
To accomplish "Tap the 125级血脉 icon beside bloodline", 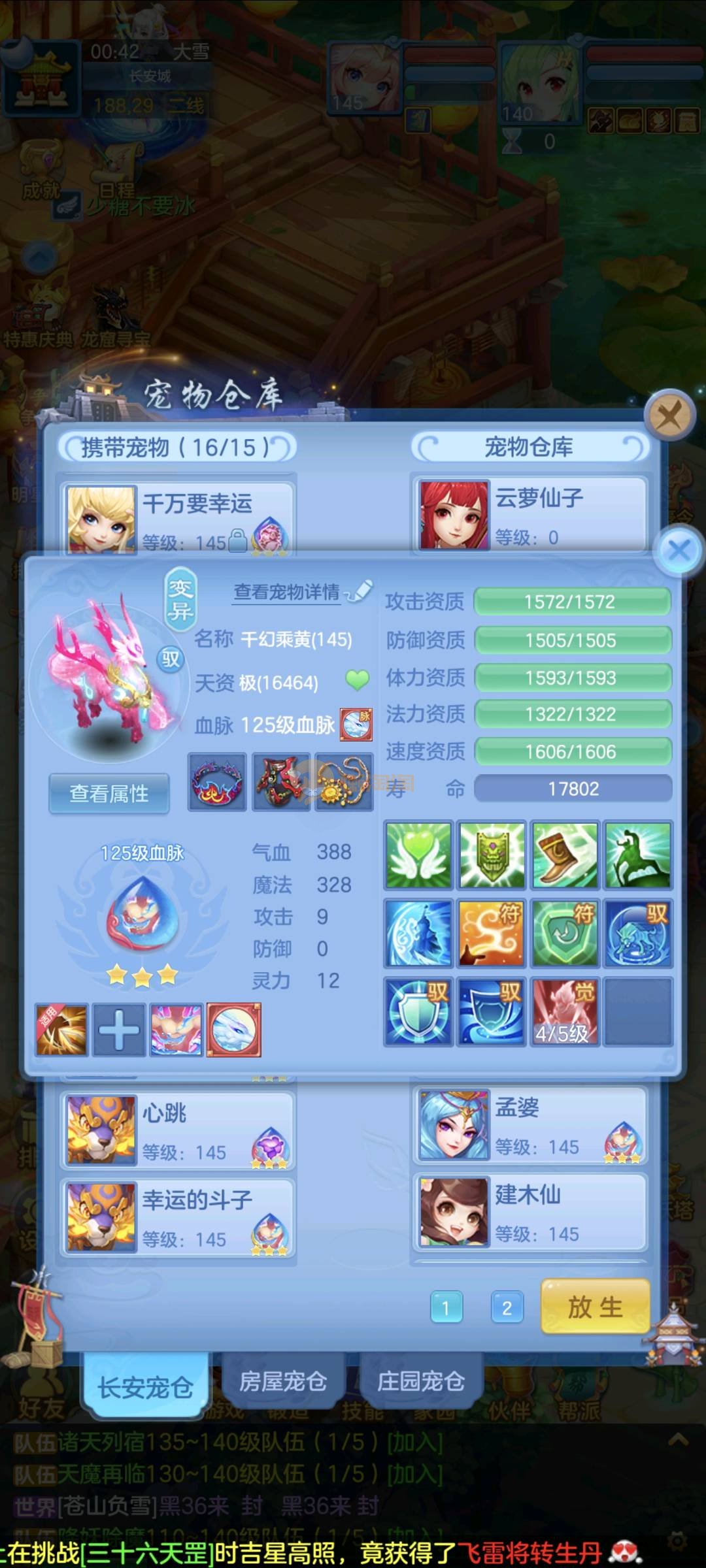I will 356,725.
